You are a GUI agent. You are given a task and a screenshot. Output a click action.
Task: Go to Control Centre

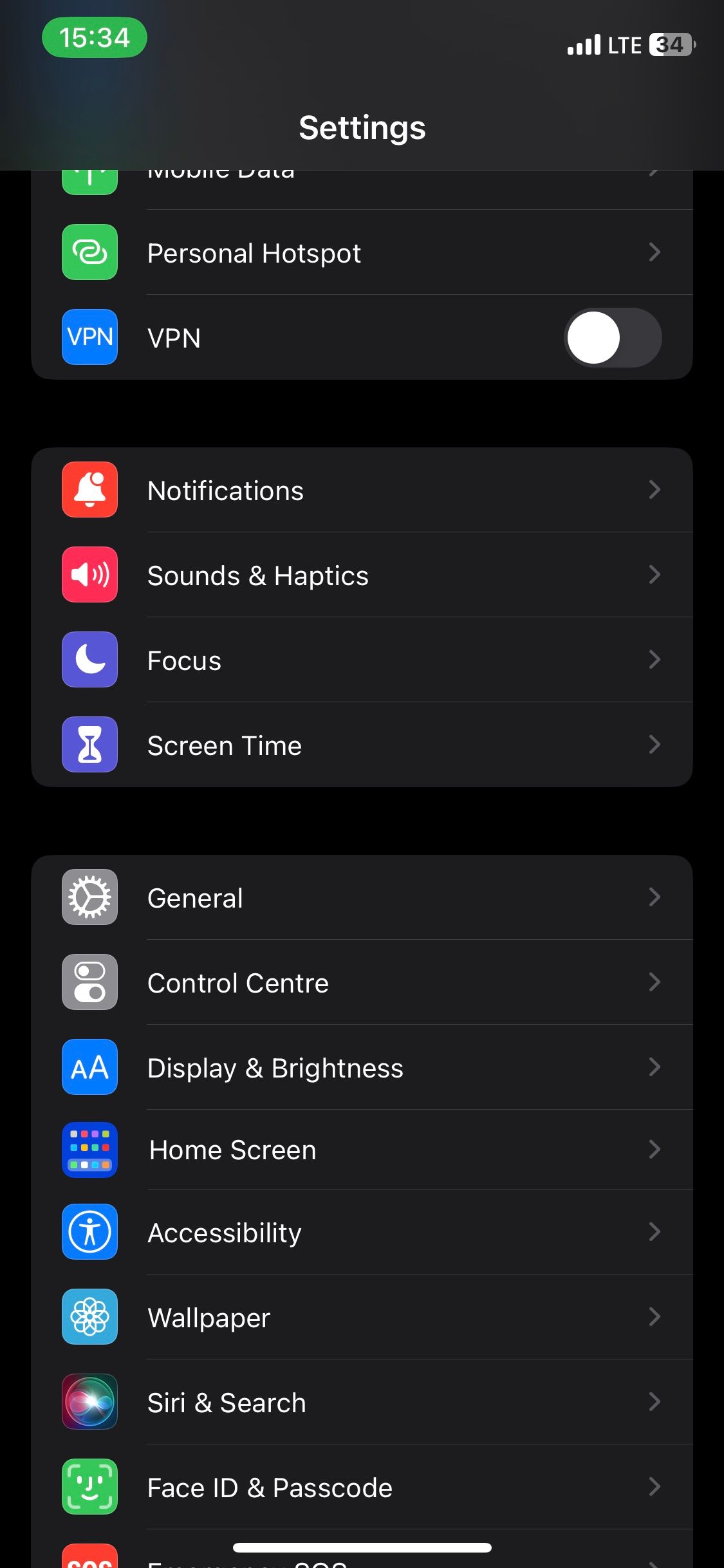[x=360, y=982]
